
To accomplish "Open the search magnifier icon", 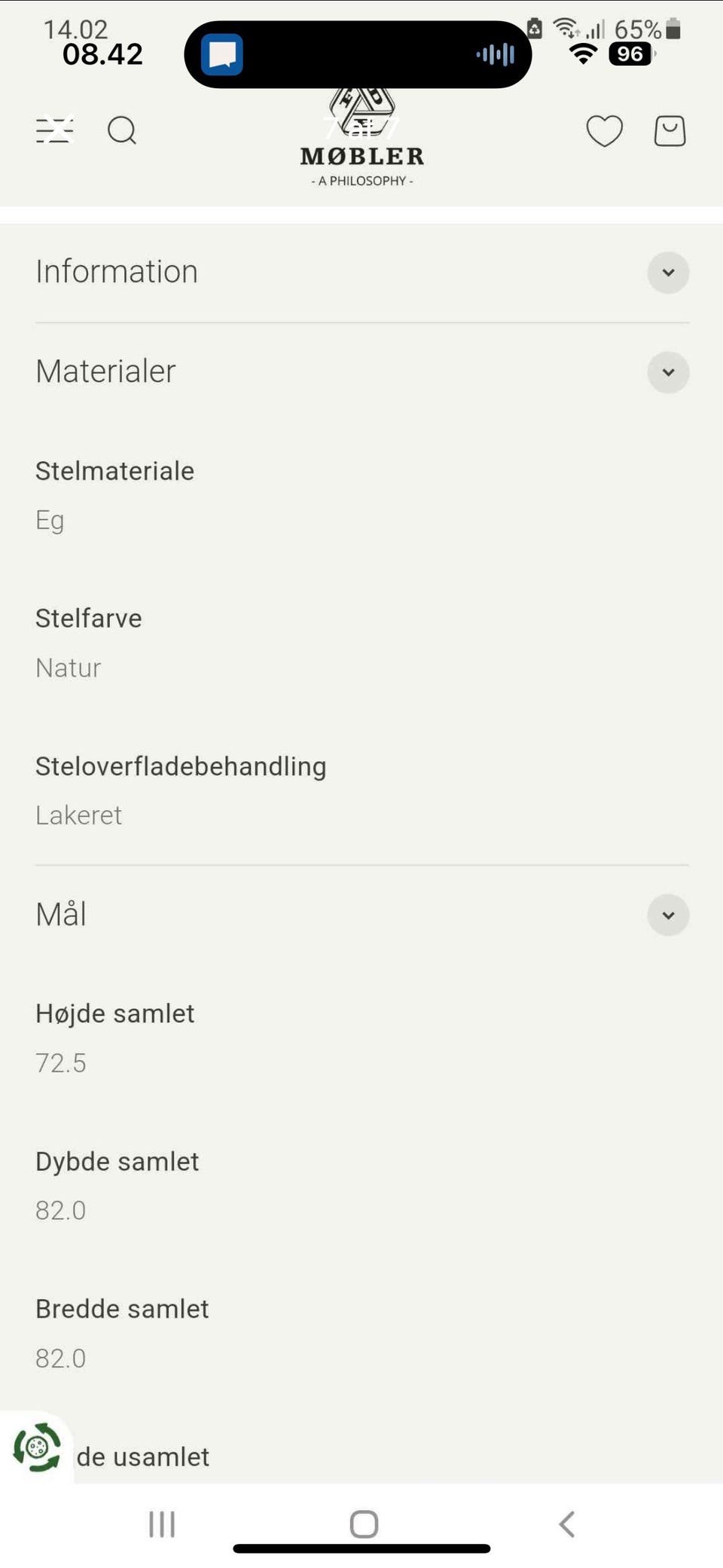I will pos(122,130).
